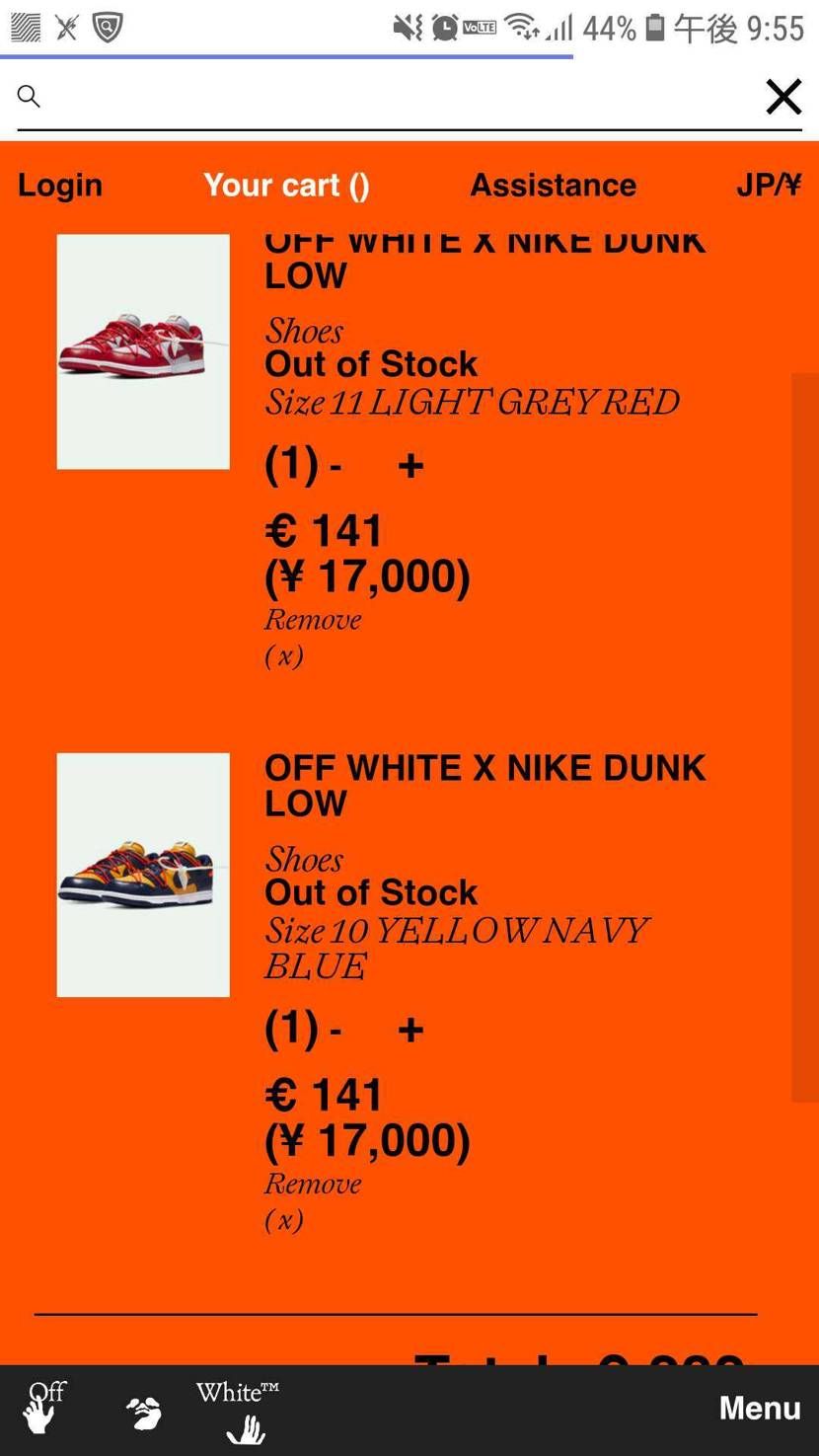Screen dimensions: 819x1456
Task: Close the search bar with the X
Action: click(x=783, y=97)
